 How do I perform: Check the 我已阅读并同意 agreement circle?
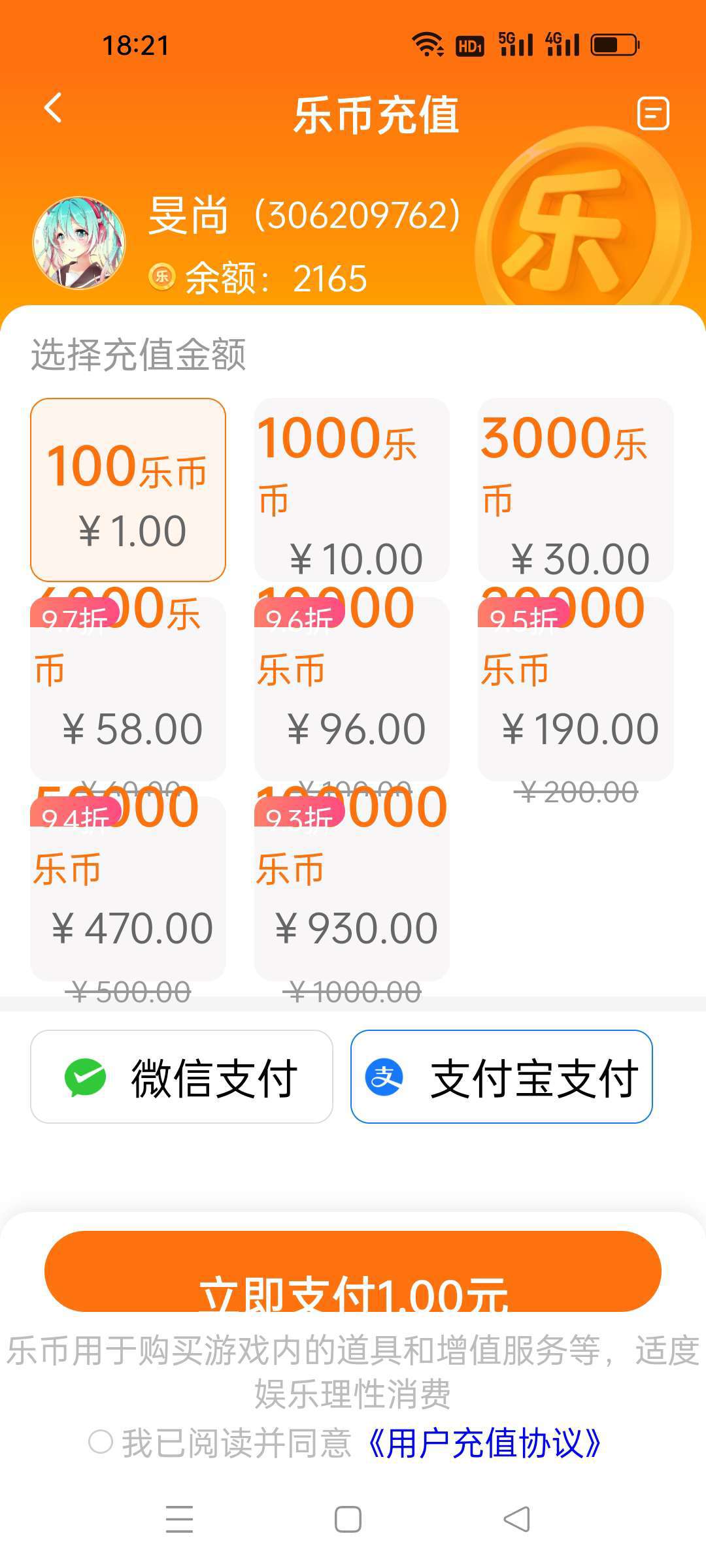click(x=101, y=1441)
